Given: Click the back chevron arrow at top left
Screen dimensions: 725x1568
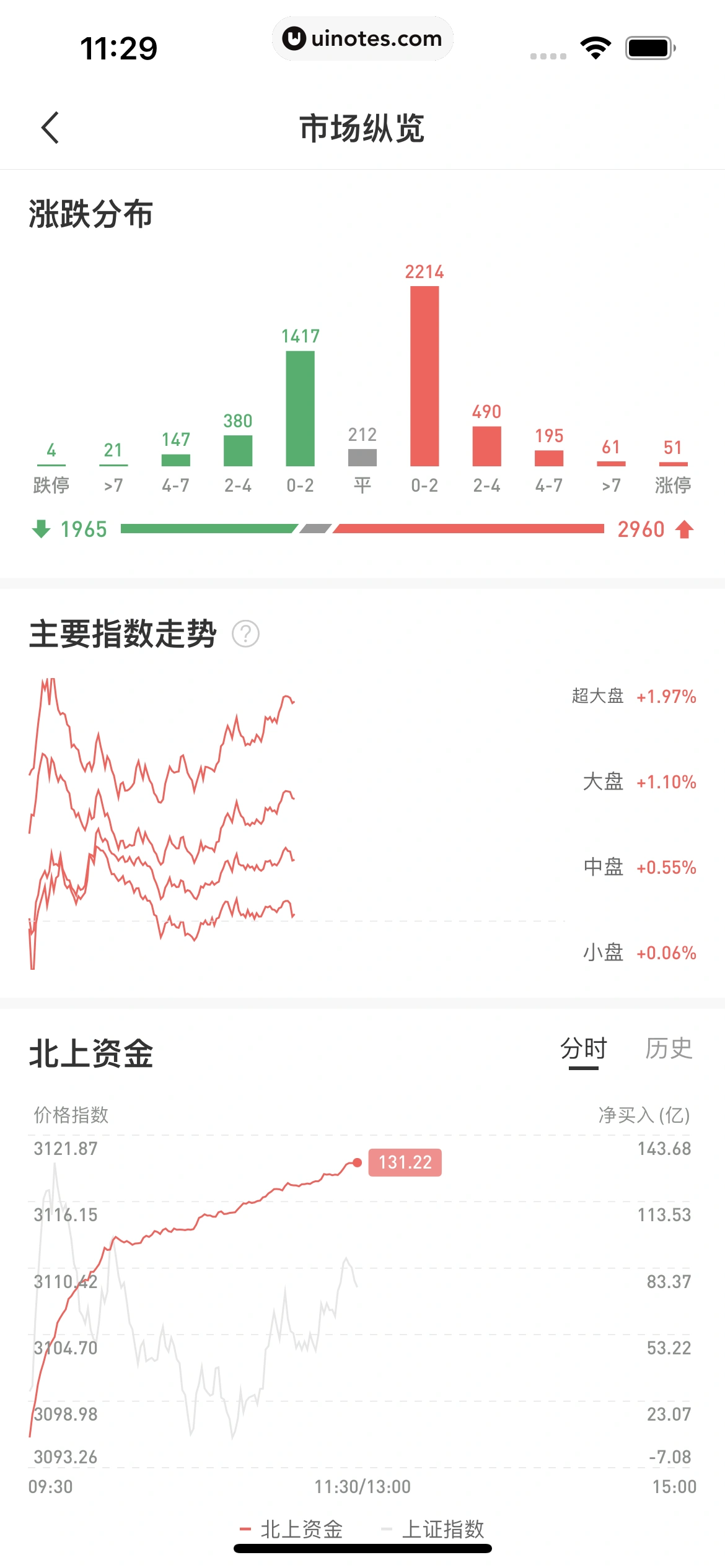Looking at the screenshot, I should [x=51, y=128].
